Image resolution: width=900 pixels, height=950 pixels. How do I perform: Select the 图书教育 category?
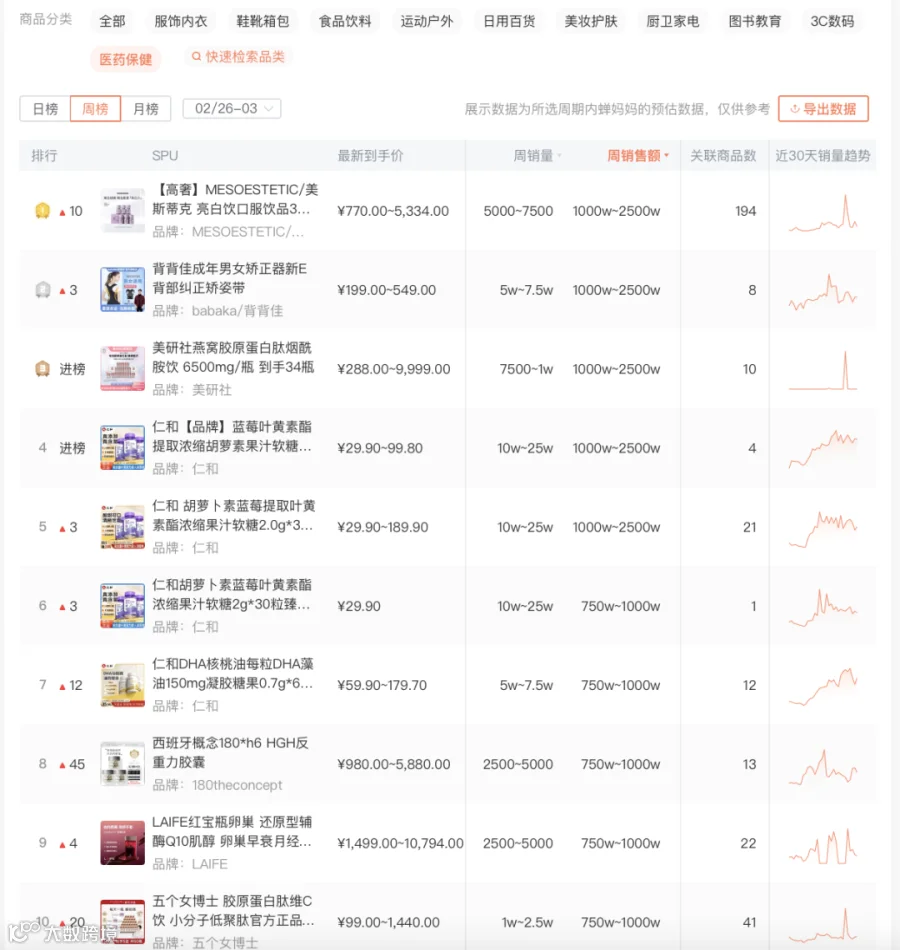pyautogui.click(x=755, y=22)
